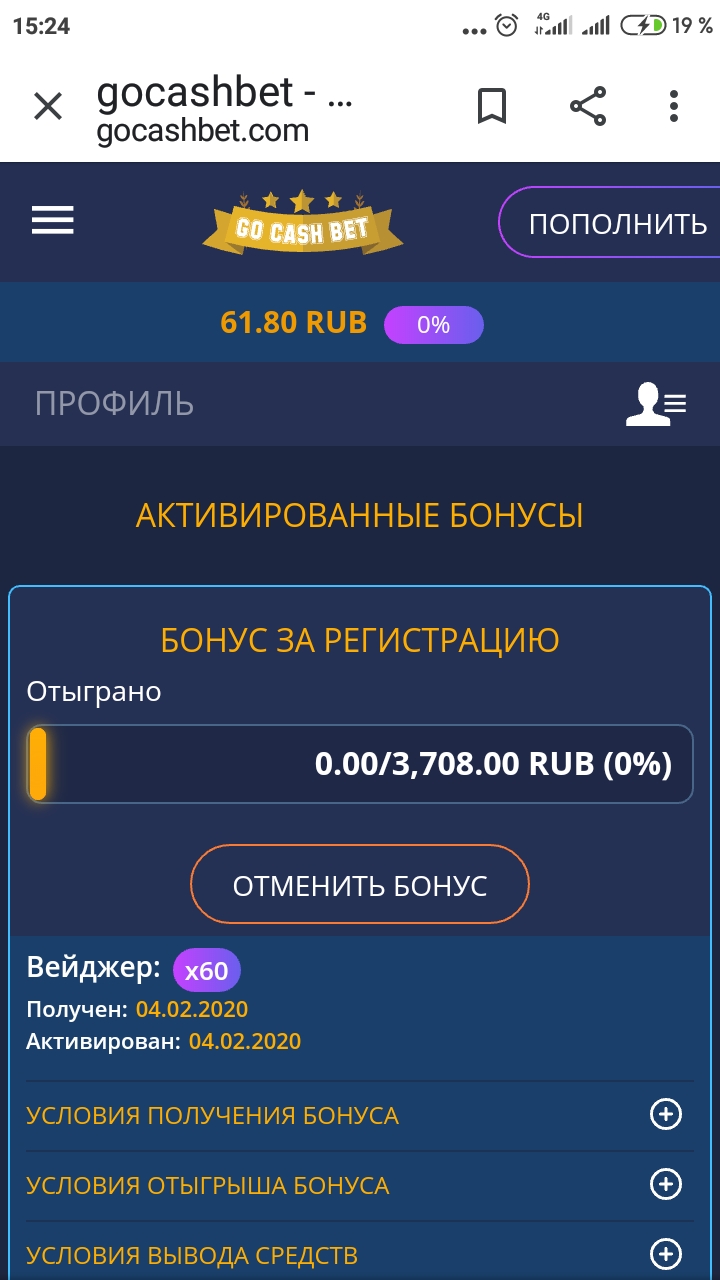Expand УСЛОВИЯ ПОЛУЧЕНИЯ БОНУСА section
Screen dimensions: 720x1280
coord(665,1115)
